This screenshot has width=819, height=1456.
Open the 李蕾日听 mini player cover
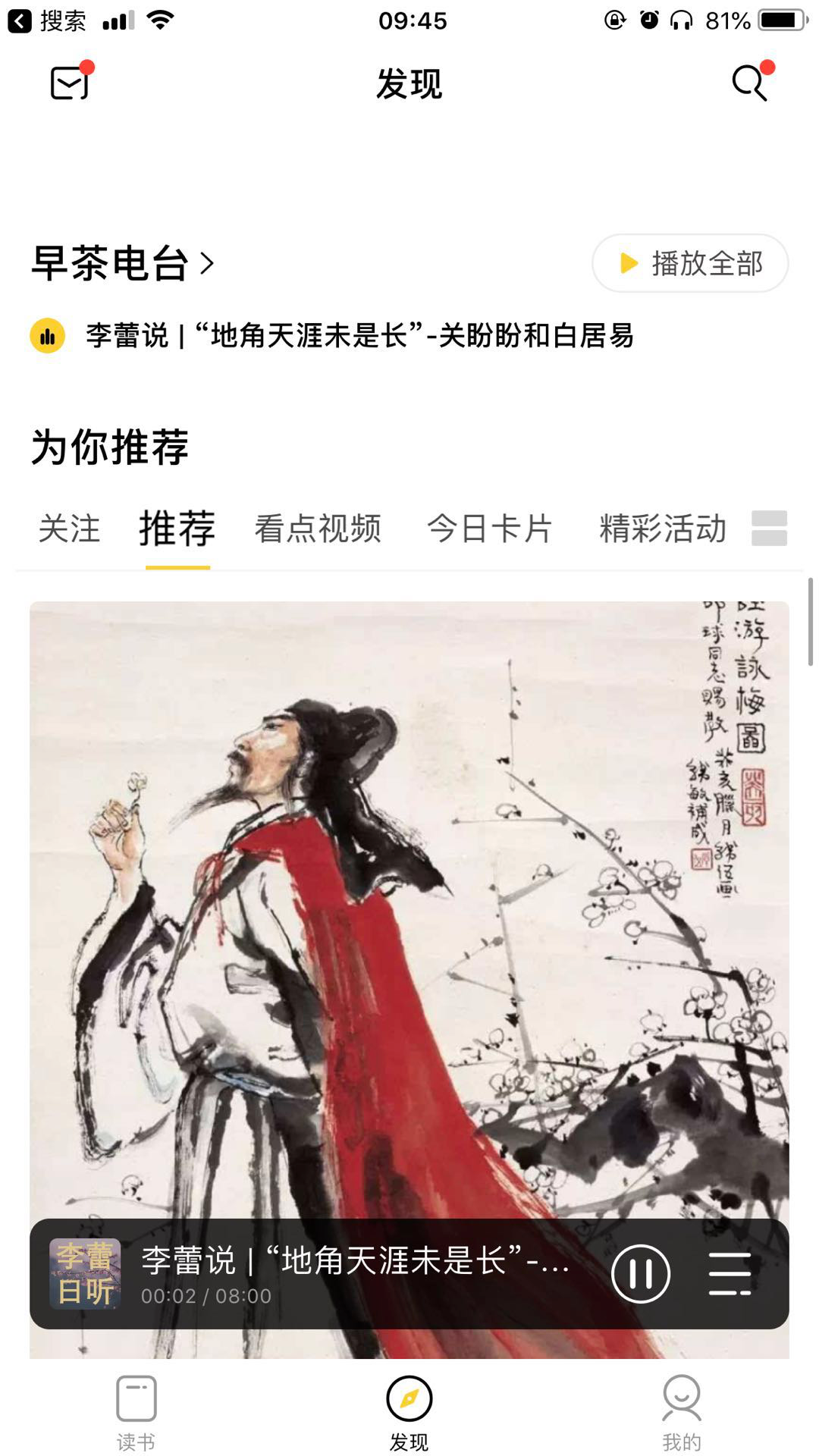(85, 1274)
